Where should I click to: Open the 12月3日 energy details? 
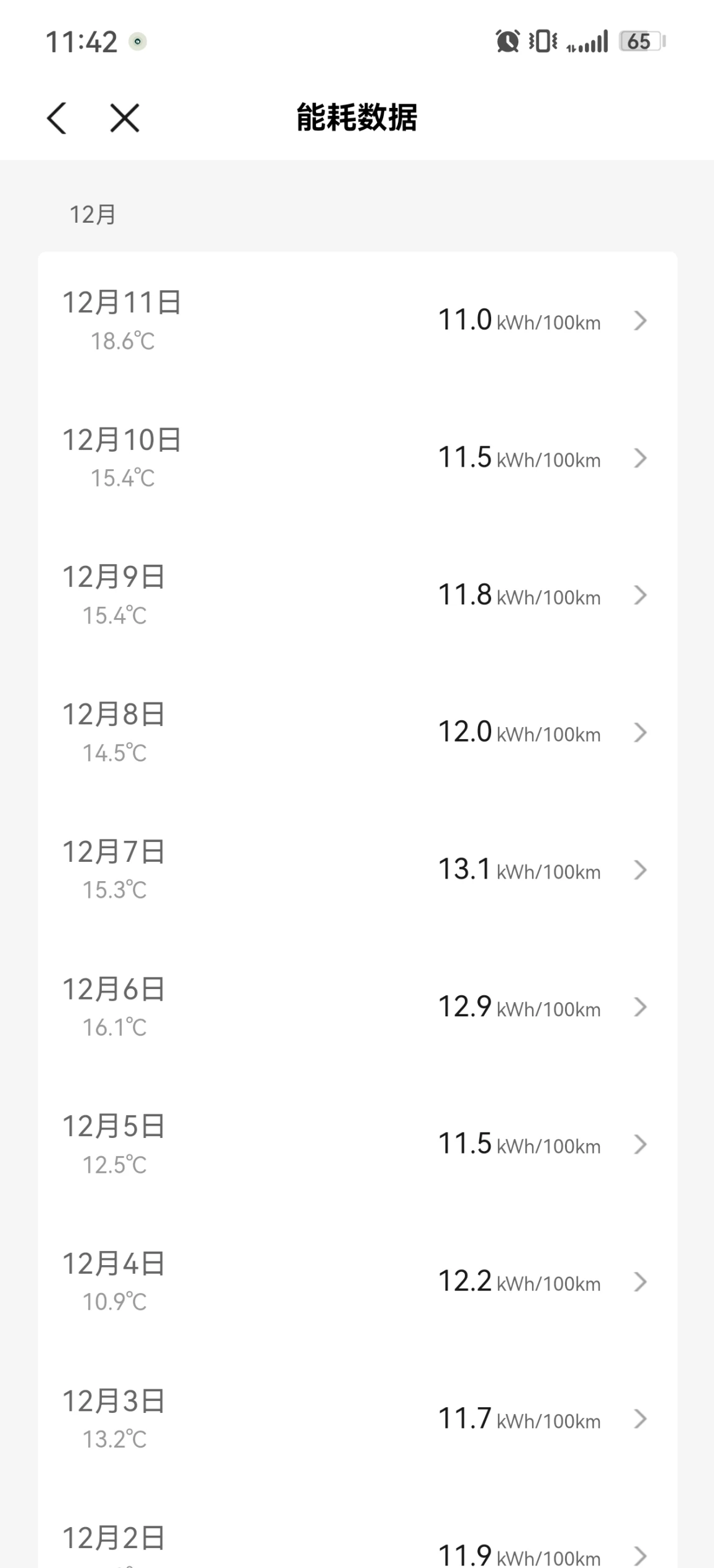coord(357,1419)
